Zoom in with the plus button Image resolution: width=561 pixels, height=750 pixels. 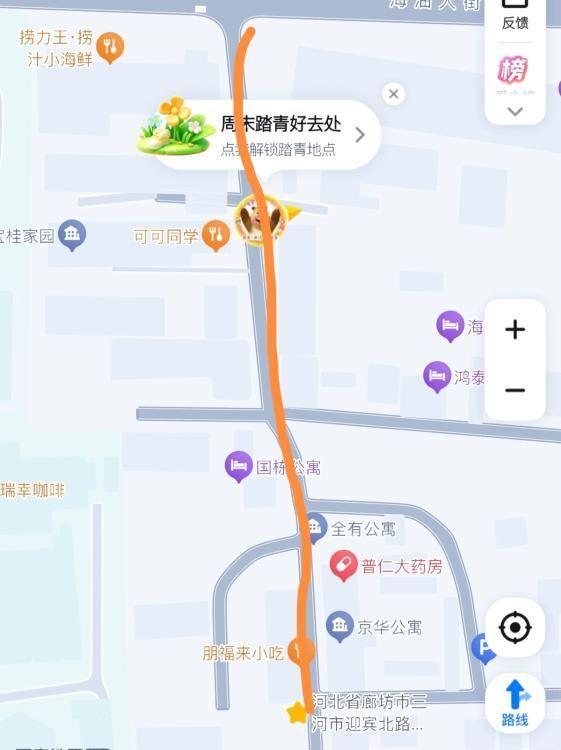coord(515,330)
